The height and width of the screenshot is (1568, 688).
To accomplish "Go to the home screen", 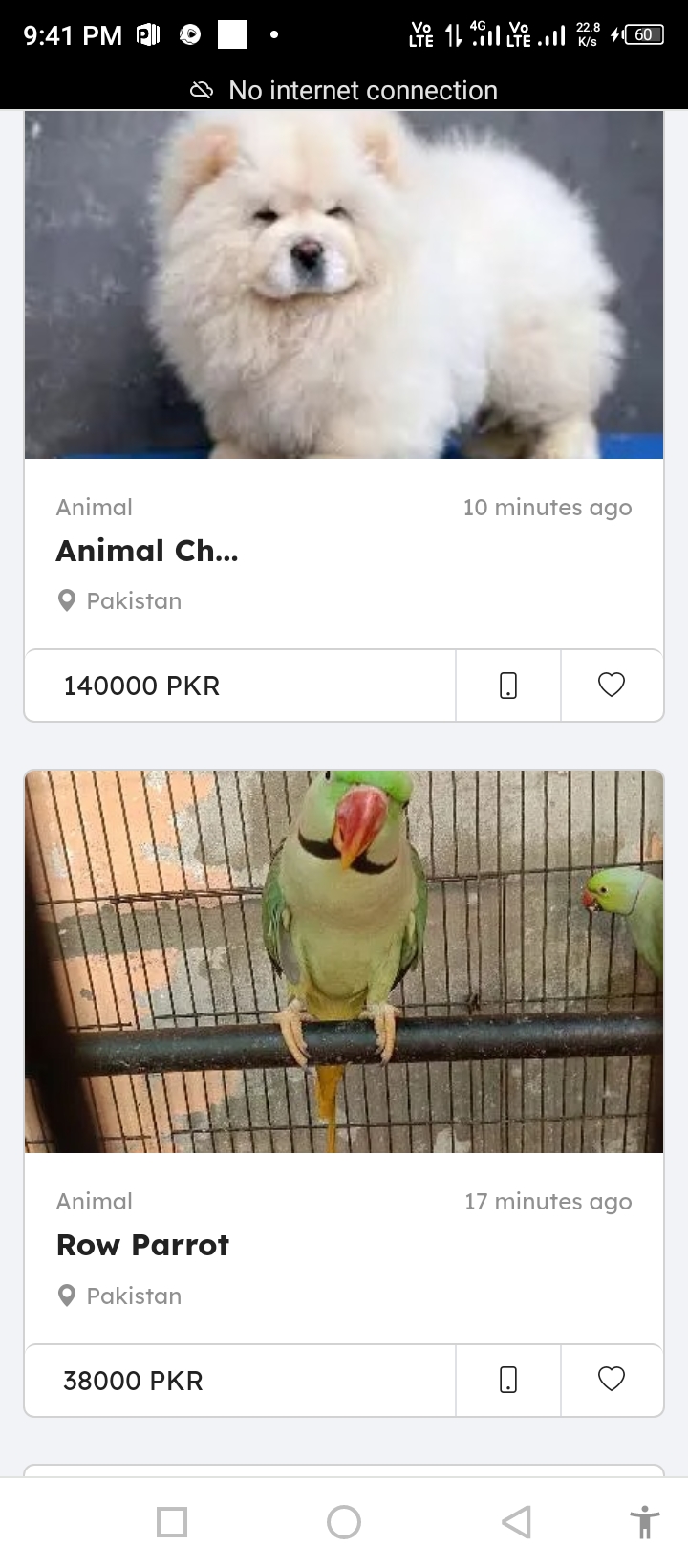I will click(344, 1521).
